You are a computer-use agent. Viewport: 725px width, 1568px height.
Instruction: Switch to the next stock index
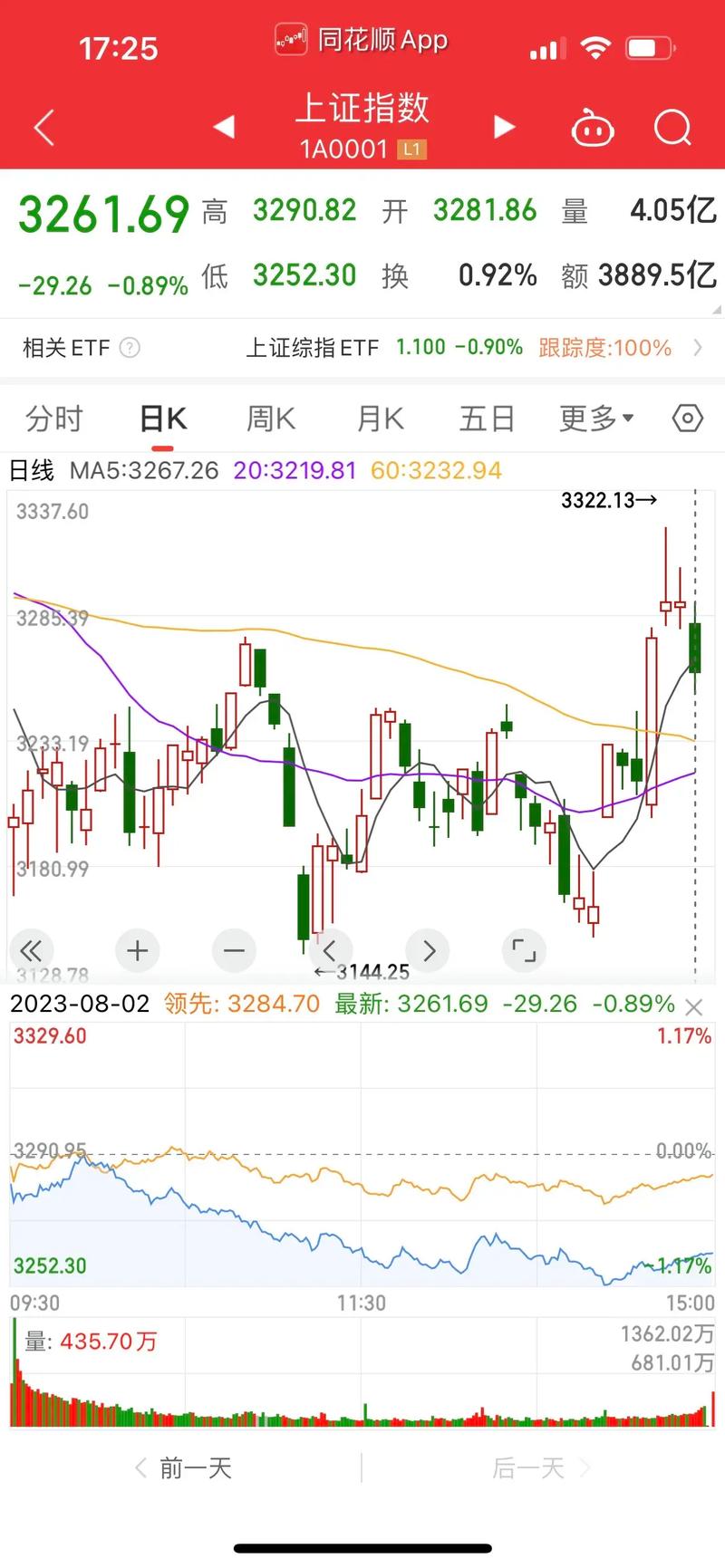tap(504, 127)
